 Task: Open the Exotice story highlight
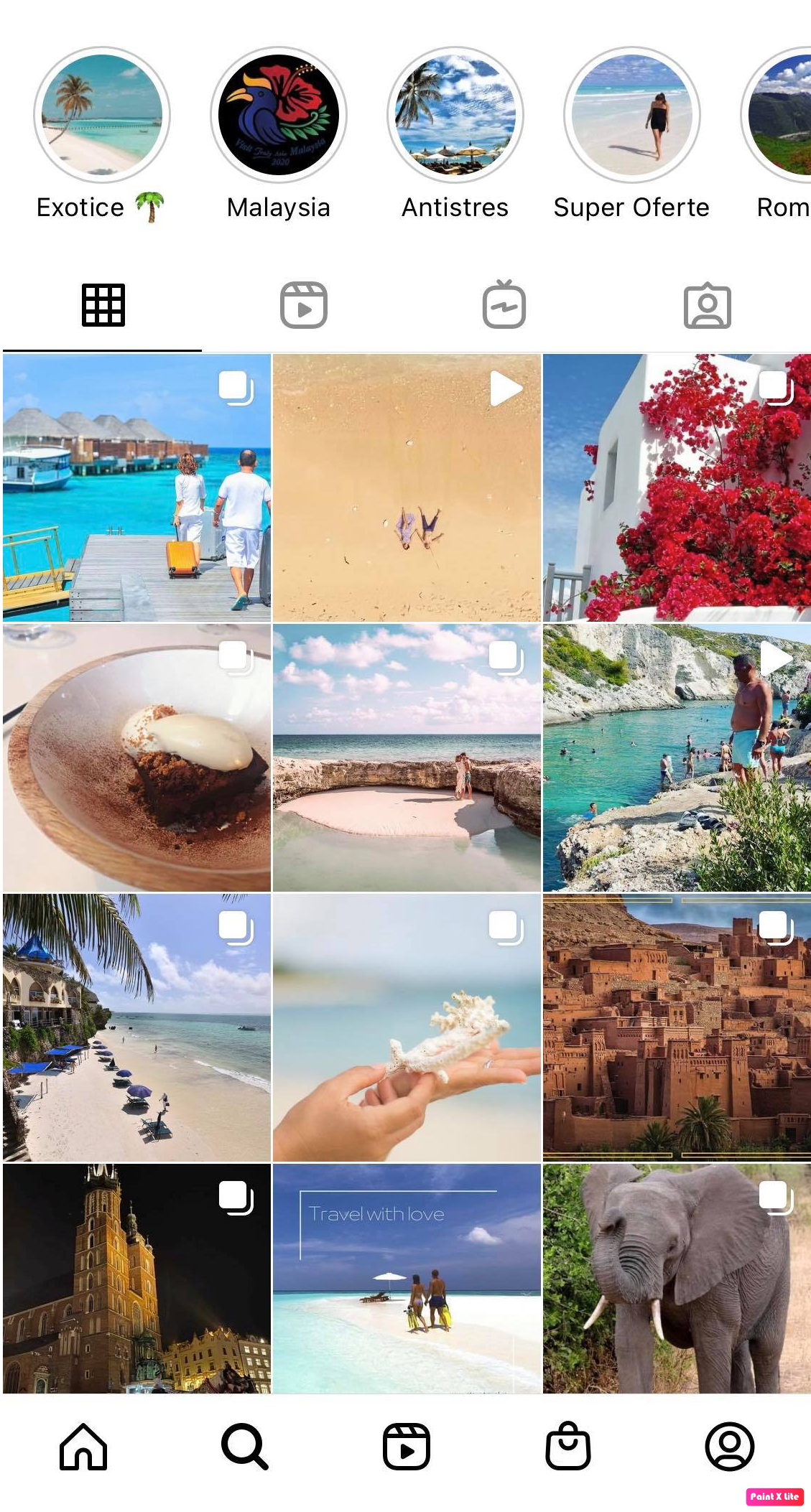pos(101,115)
